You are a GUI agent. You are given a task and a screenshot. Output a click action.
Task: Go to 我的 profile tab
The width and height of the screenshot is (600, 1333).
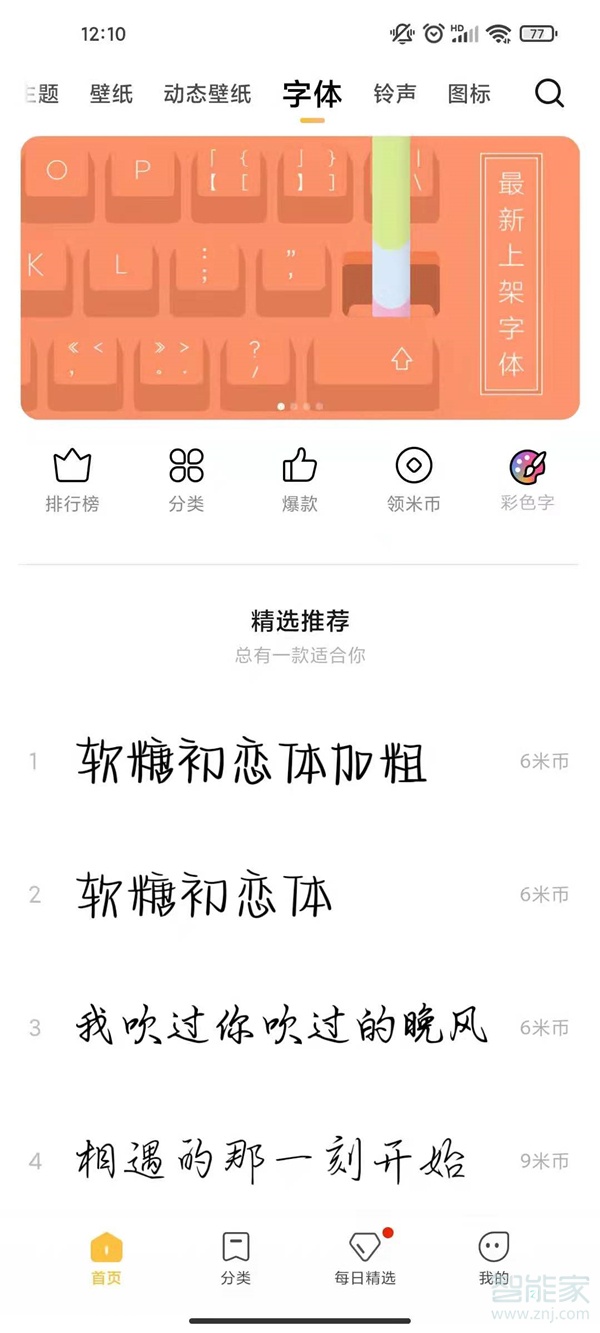493,1258
